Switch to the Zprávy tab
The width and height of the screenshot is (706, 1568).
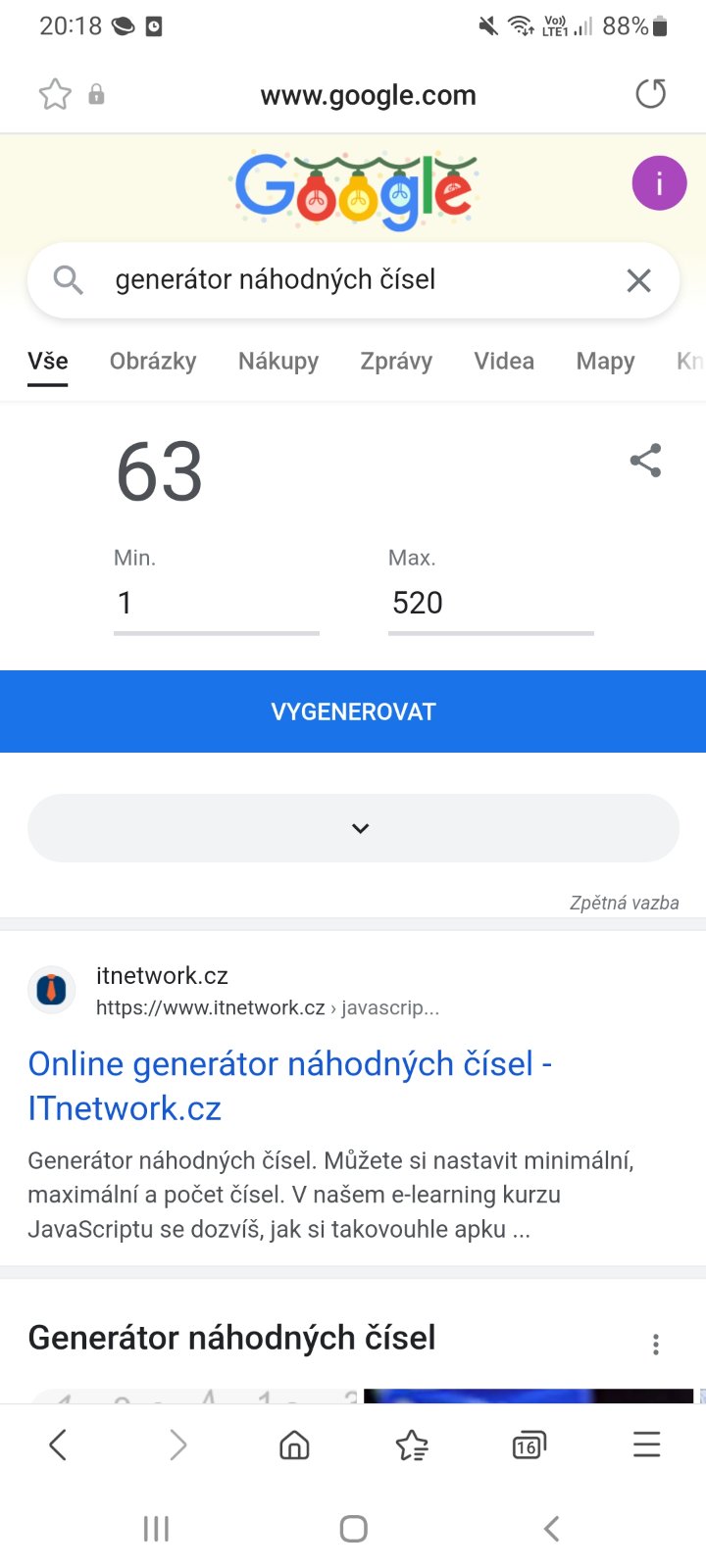396,362
